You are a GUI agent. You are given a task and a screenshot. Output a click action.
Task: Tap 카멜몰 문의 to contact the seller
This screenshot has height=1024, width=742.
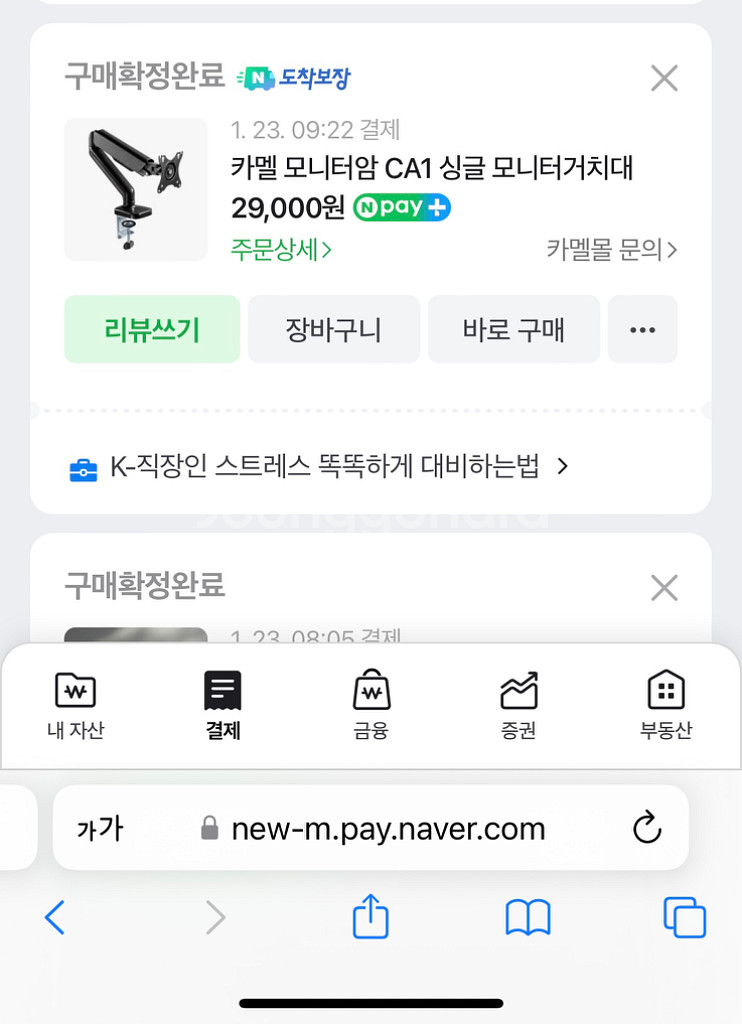(611, 249)
